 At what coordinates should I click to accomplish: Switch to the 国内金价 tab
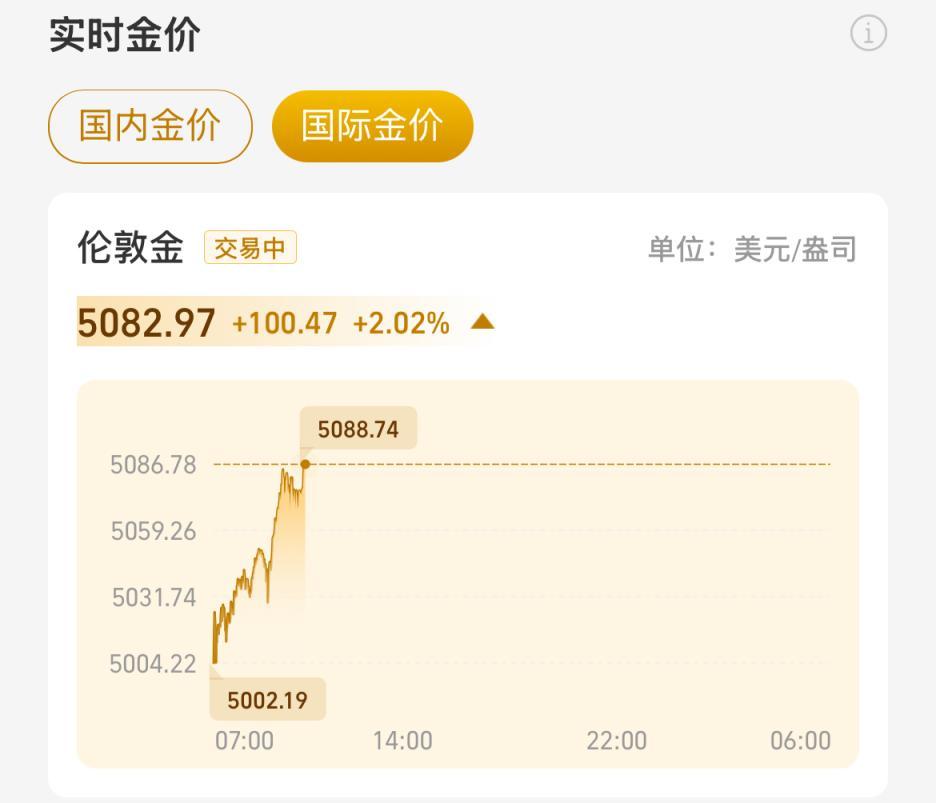tap(150, 127)
